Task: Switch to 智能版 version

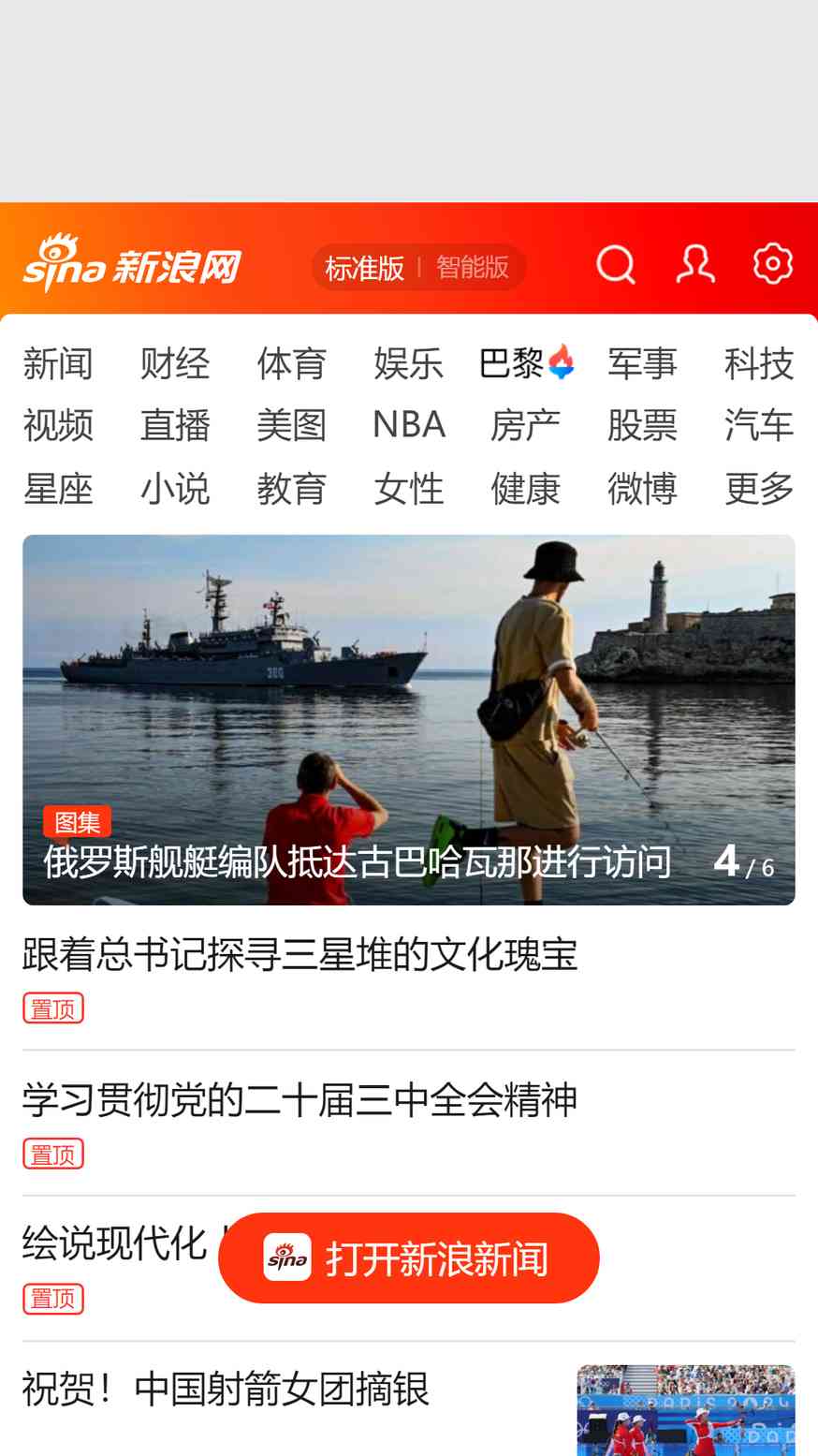Action: click(x=473, y=268)
